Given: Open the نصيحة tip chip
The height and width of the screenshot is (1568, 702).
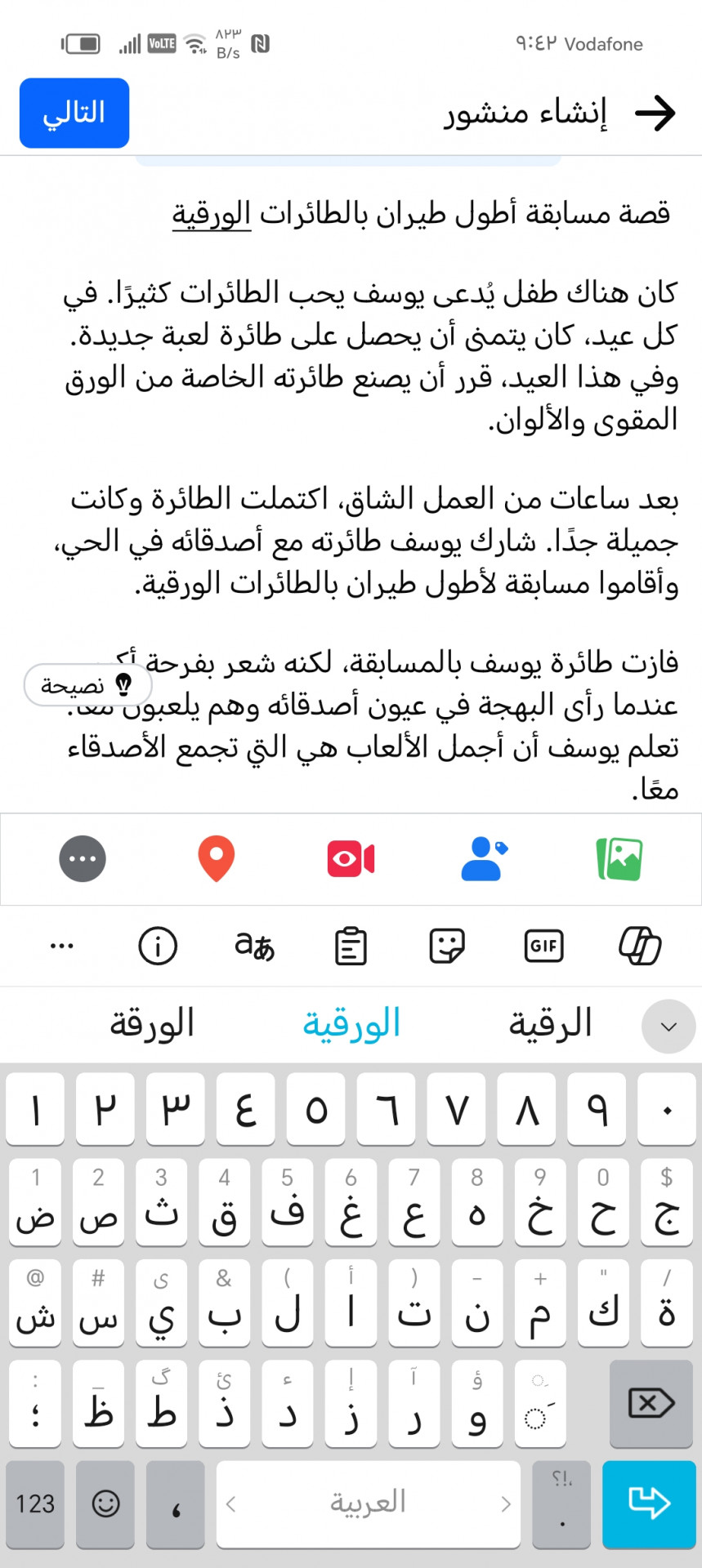Looking at the screenshot, I should tap(87, 684).
